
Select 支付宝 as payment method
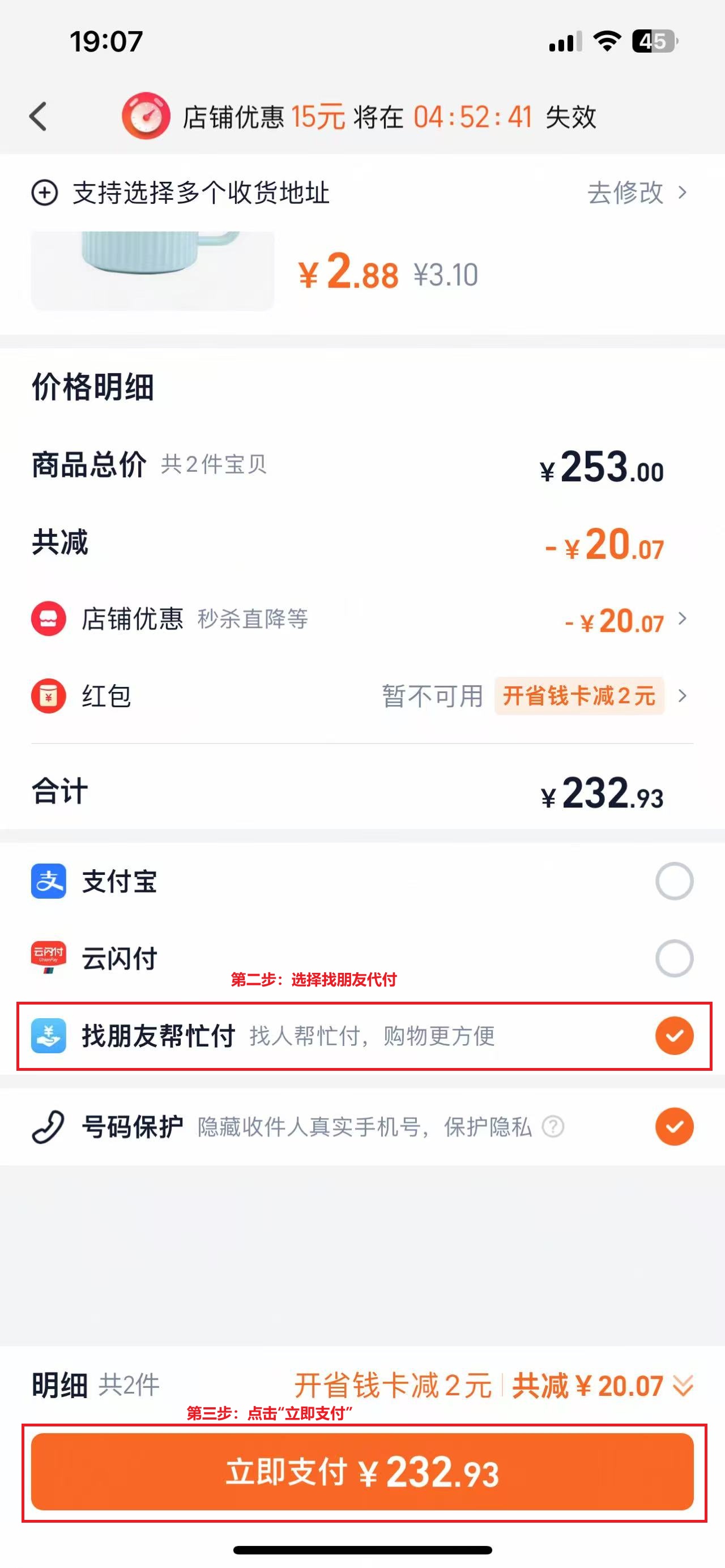pyautogui.click(x=674, y=881)
